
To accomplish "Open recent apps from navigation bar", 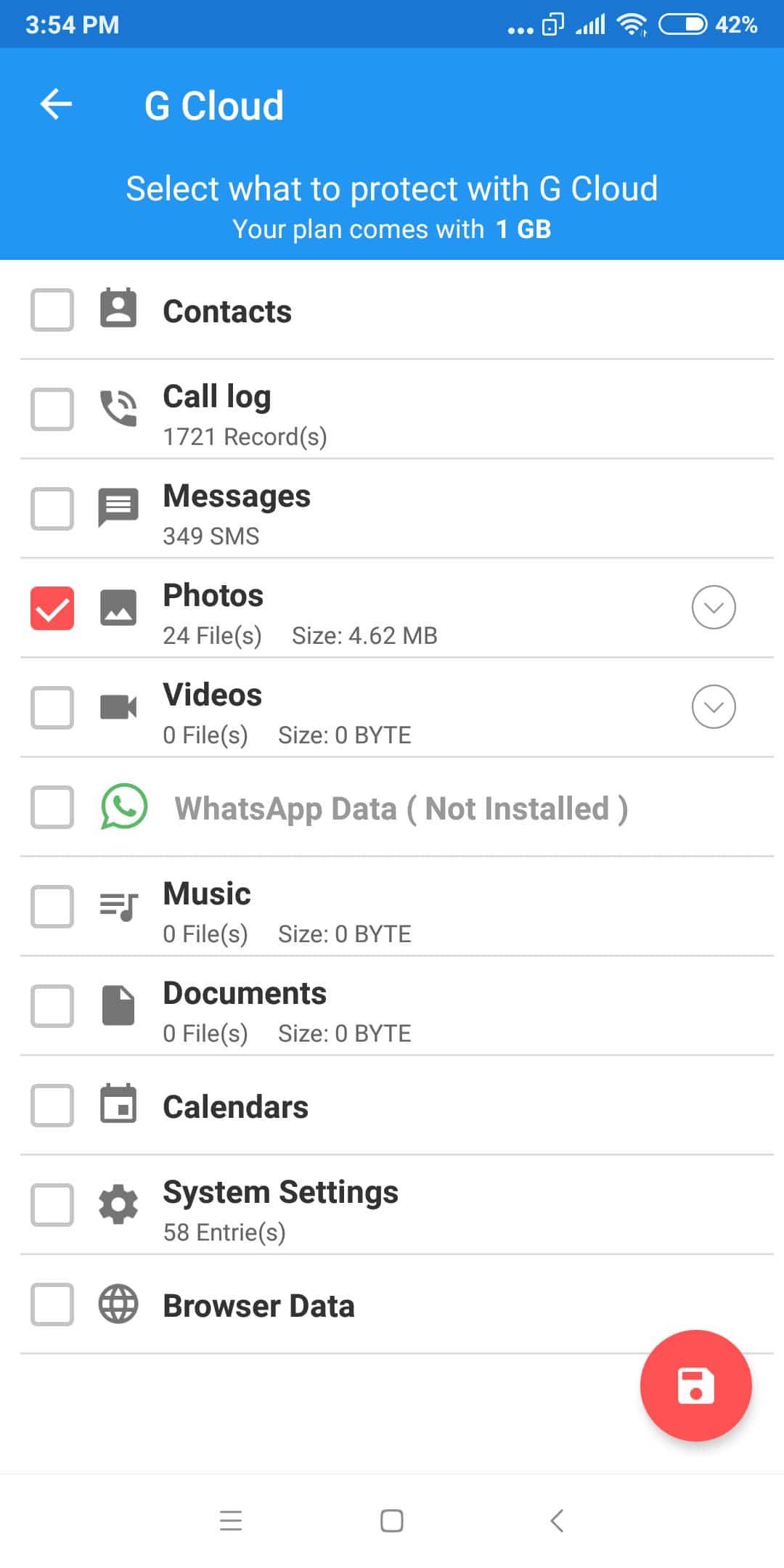I will [231, 1521].
